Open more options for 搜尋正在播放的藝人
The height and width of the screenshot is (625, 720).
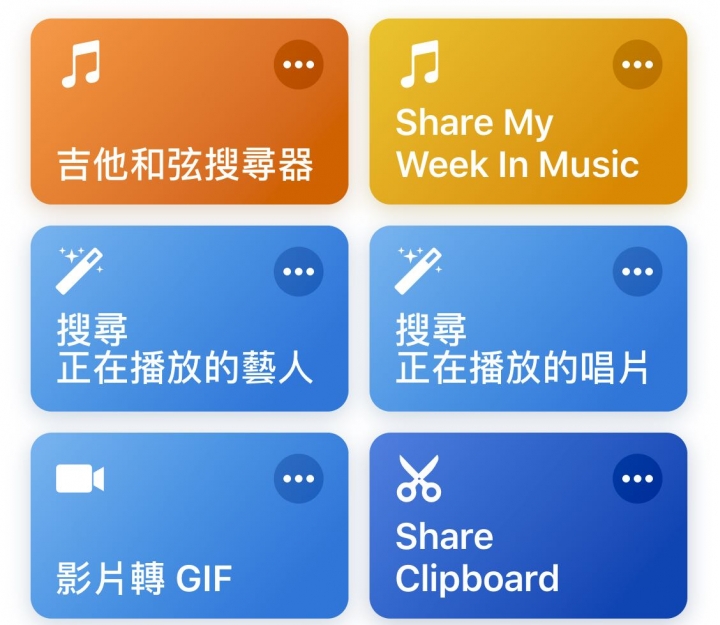(298, 272)
